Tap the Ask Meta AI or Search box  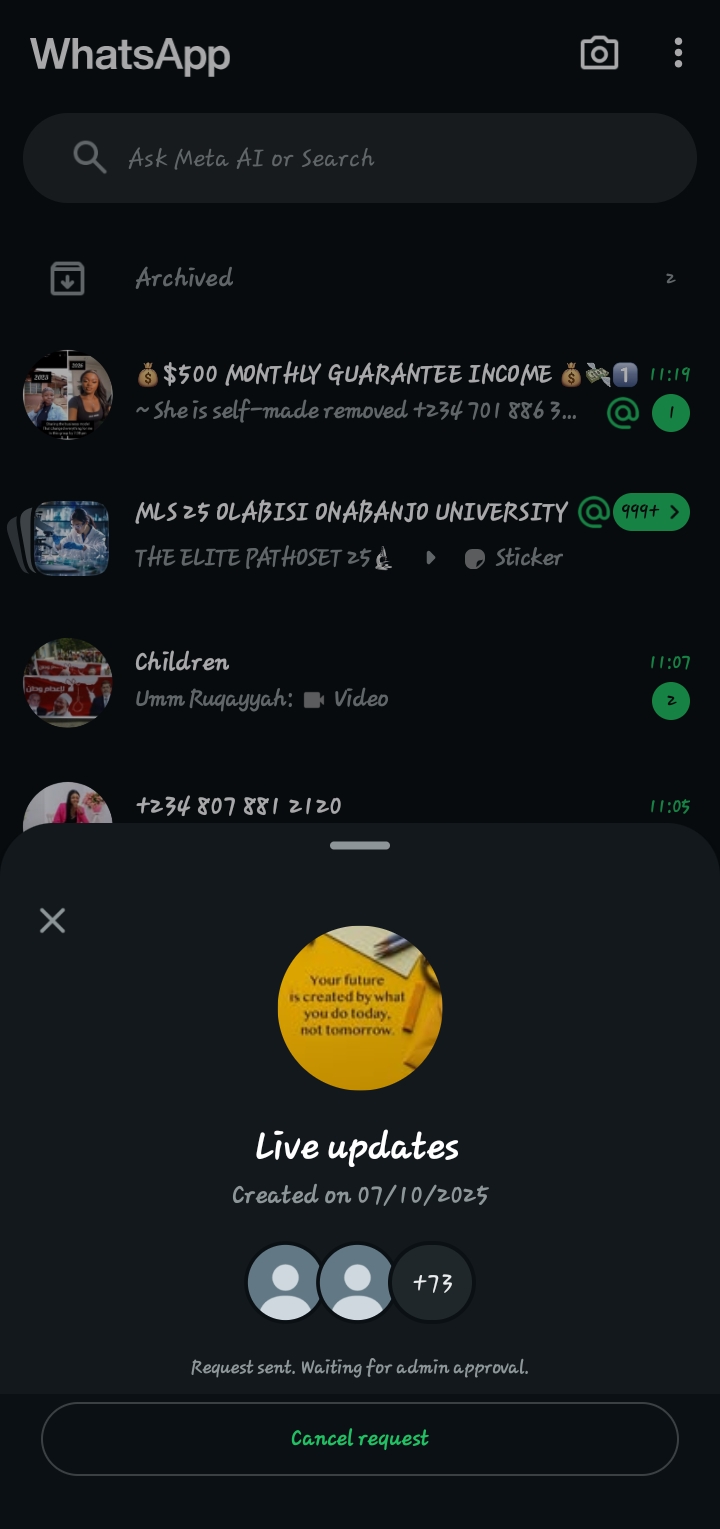pyautogui.click(x=360, y=158)
